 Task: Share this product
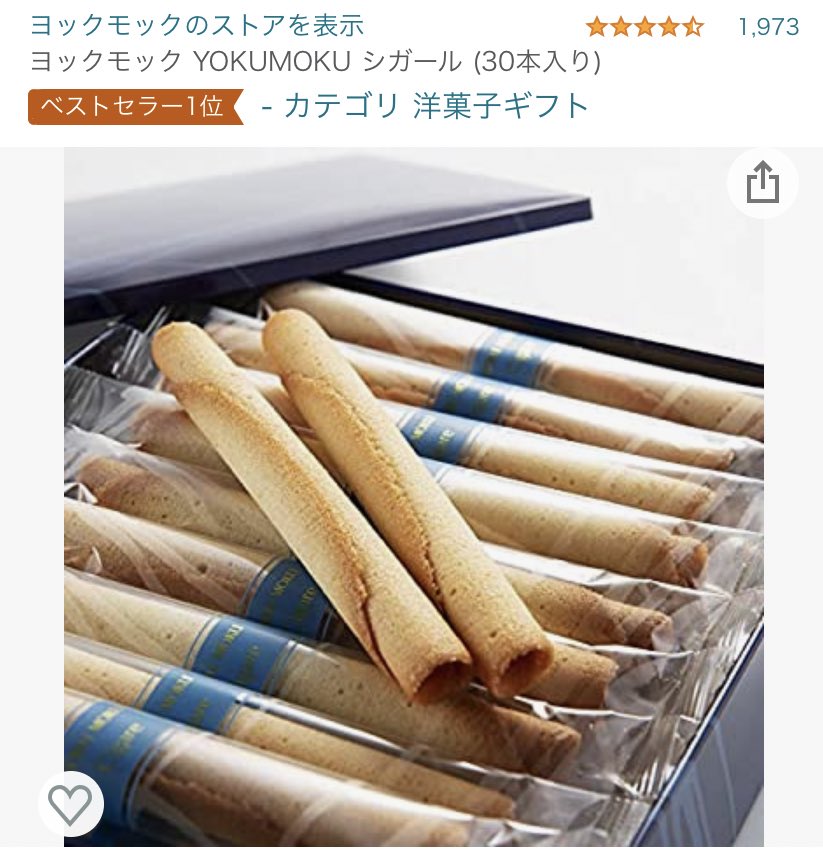(x=762, y=183)
